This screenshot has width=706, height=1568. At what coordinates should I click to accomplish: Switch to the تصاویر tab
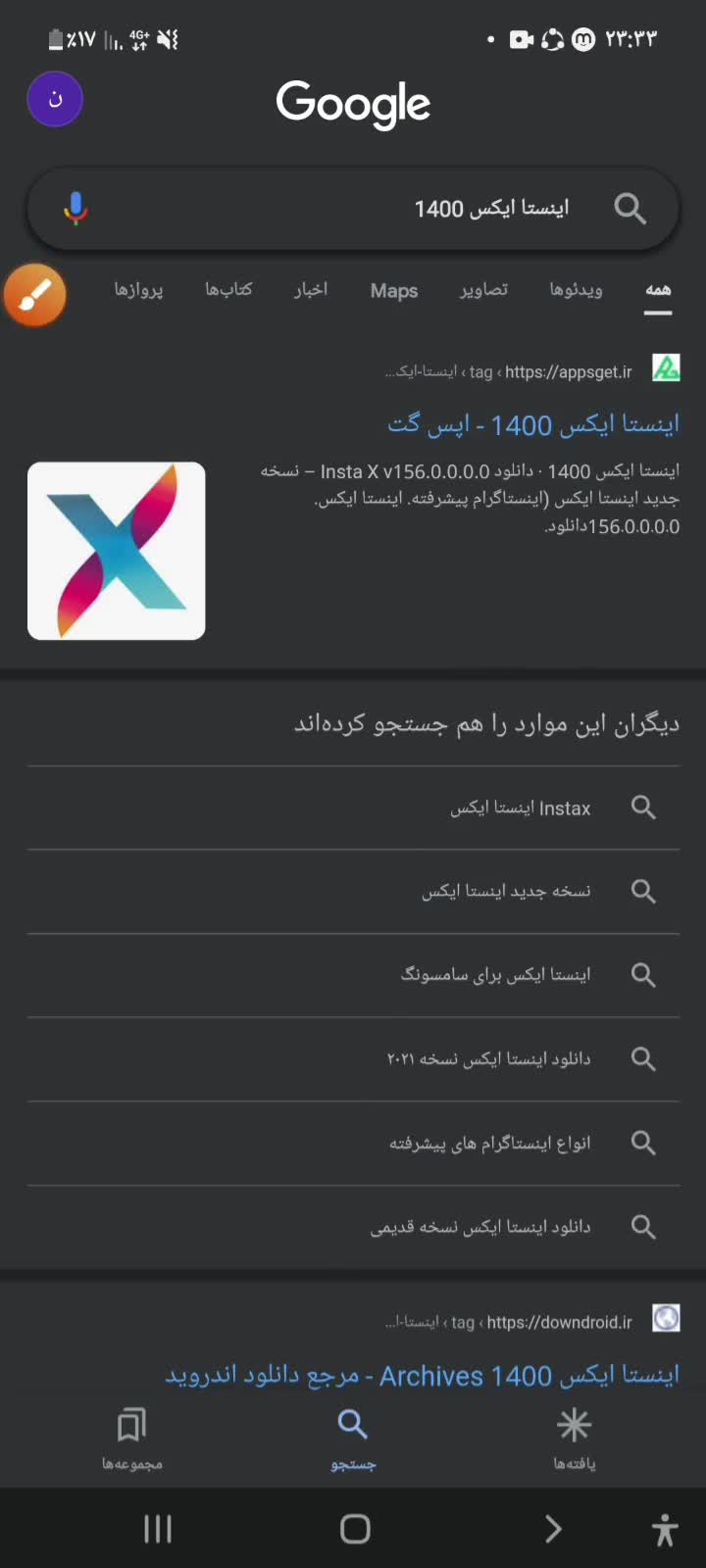pos(484,290)
